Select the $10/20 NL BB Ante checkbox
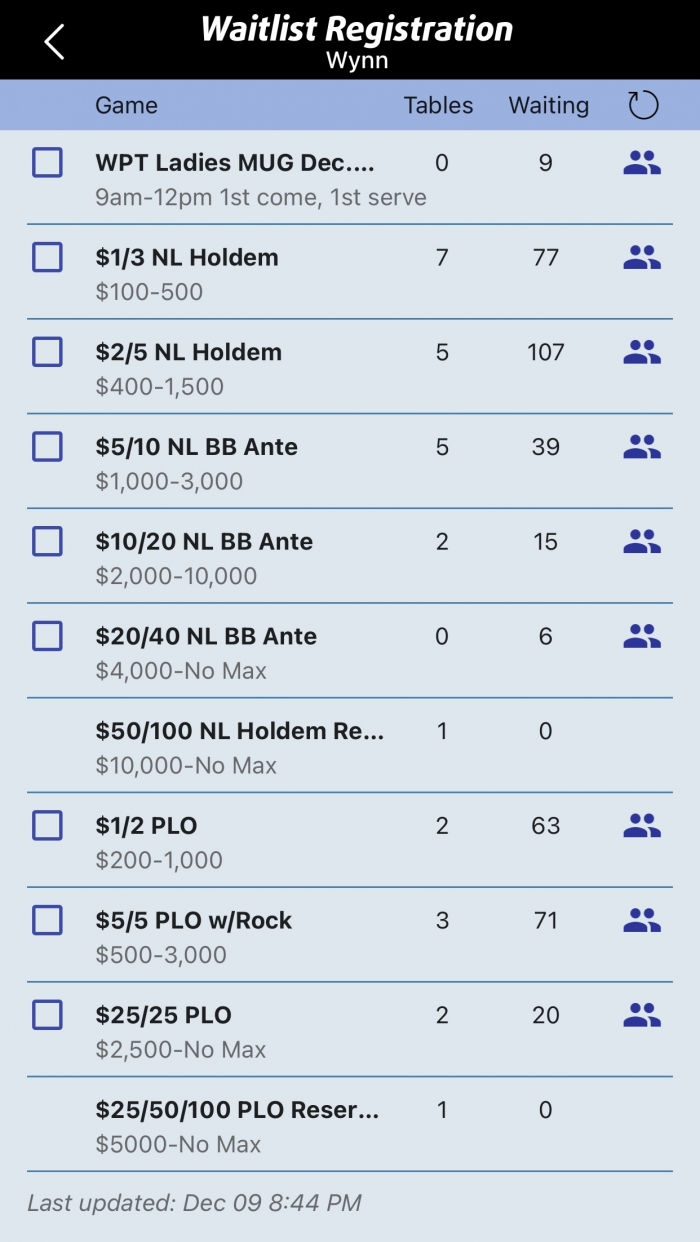 (x=47, y=541)
